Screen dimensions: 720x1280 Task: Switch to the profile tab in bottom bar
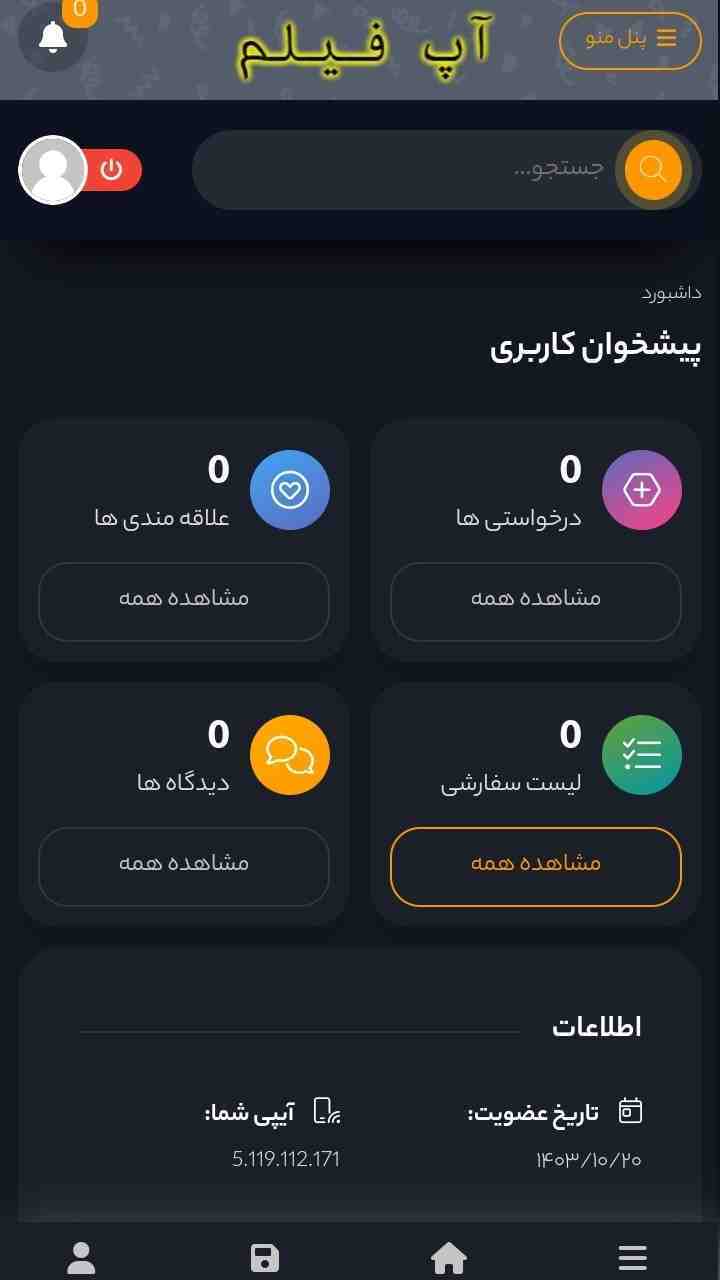click(81, 1258)
